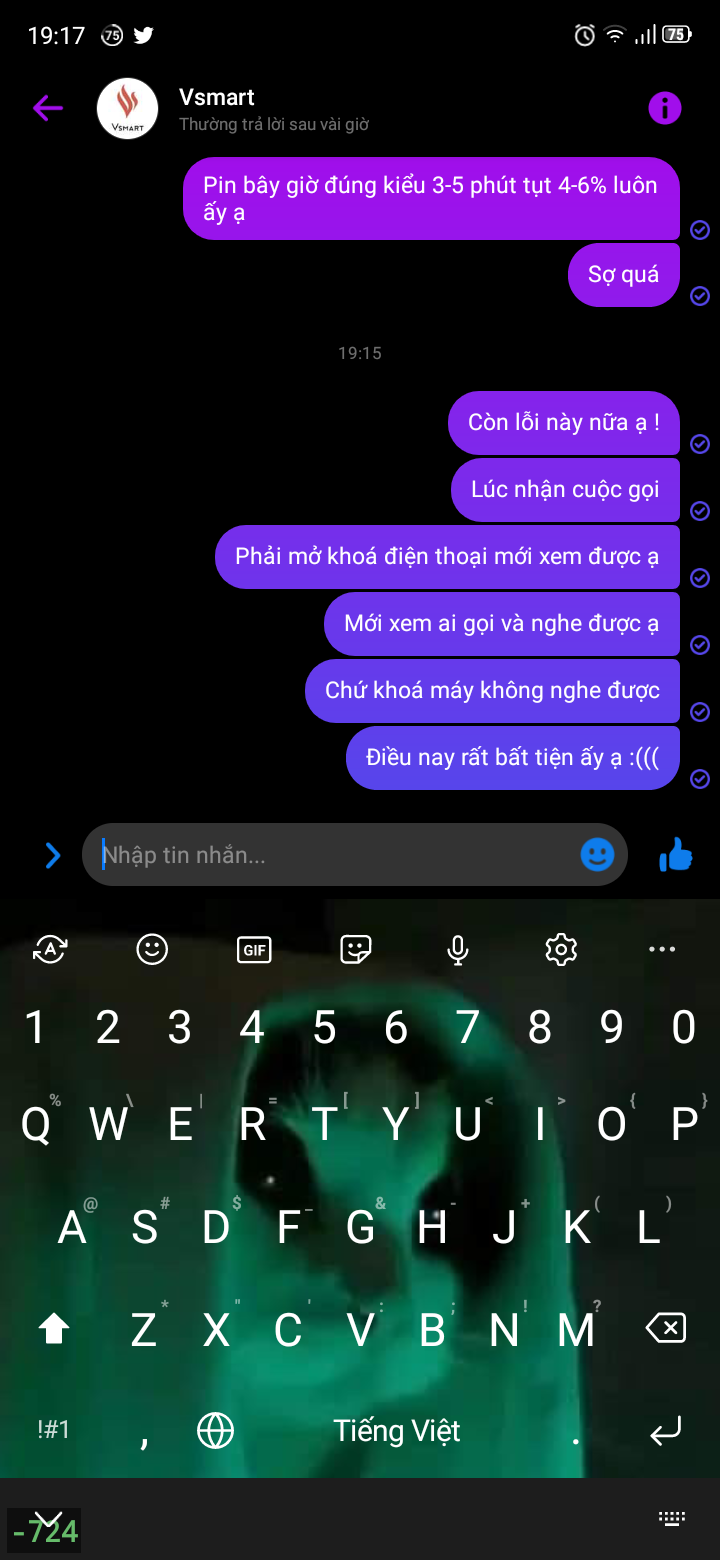Open the Vsmart page profile picture
720x1560 pixels.
(127, 109)
